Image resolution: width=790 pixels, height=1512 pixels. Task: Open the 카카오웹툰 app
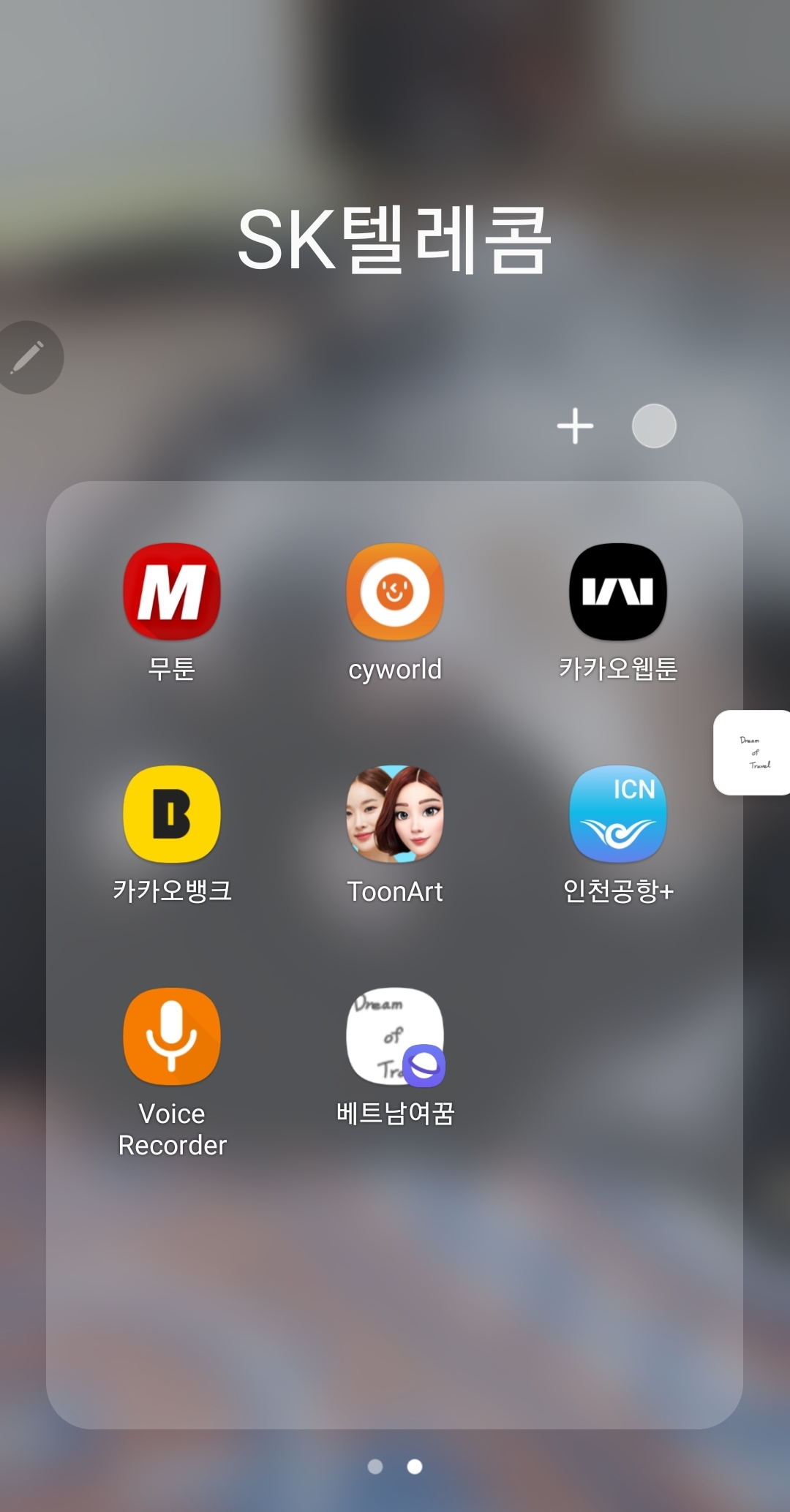click(618, 592)
